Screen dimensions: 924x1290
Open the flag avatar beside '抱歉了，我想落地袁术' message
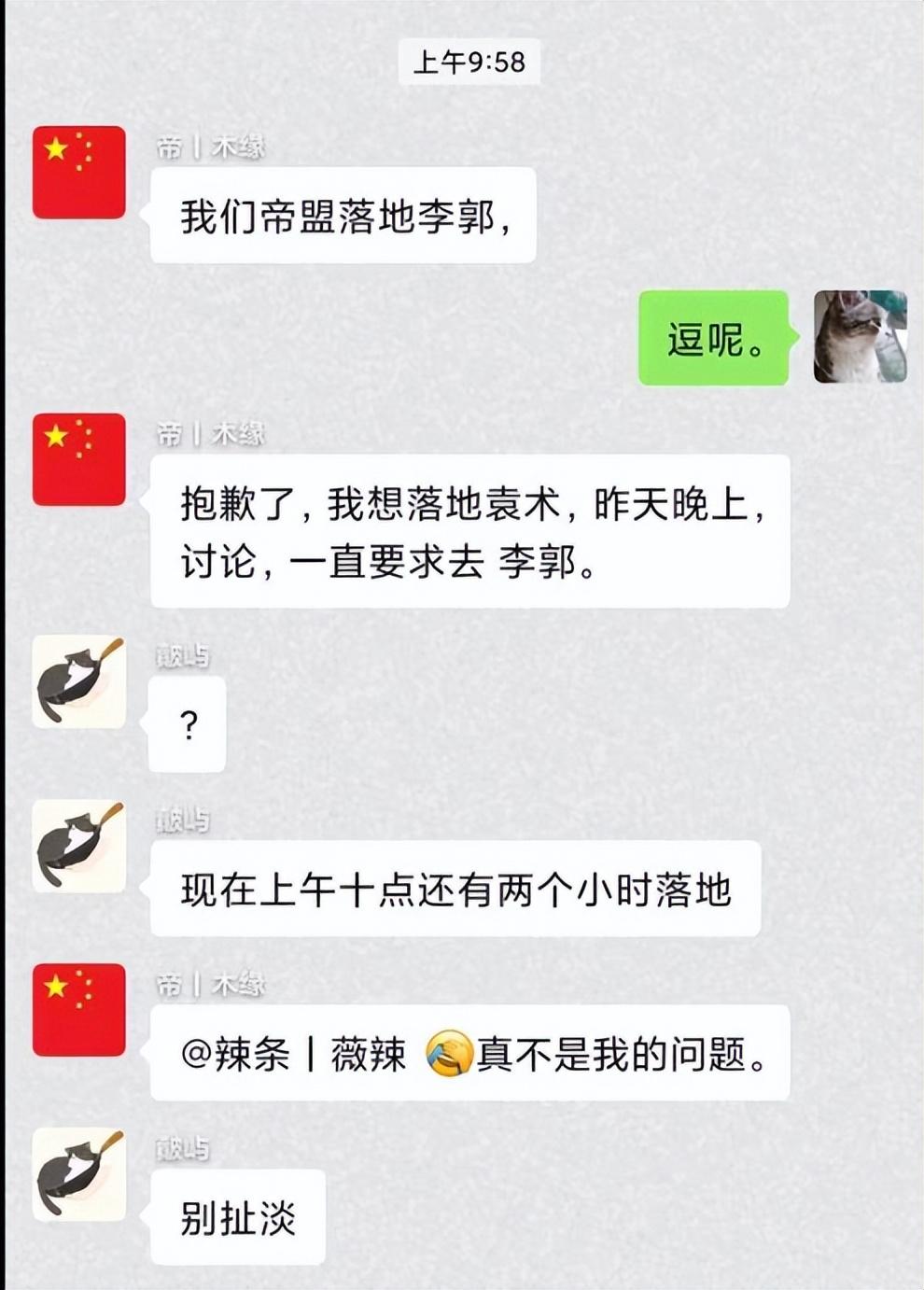pos(79,459)
